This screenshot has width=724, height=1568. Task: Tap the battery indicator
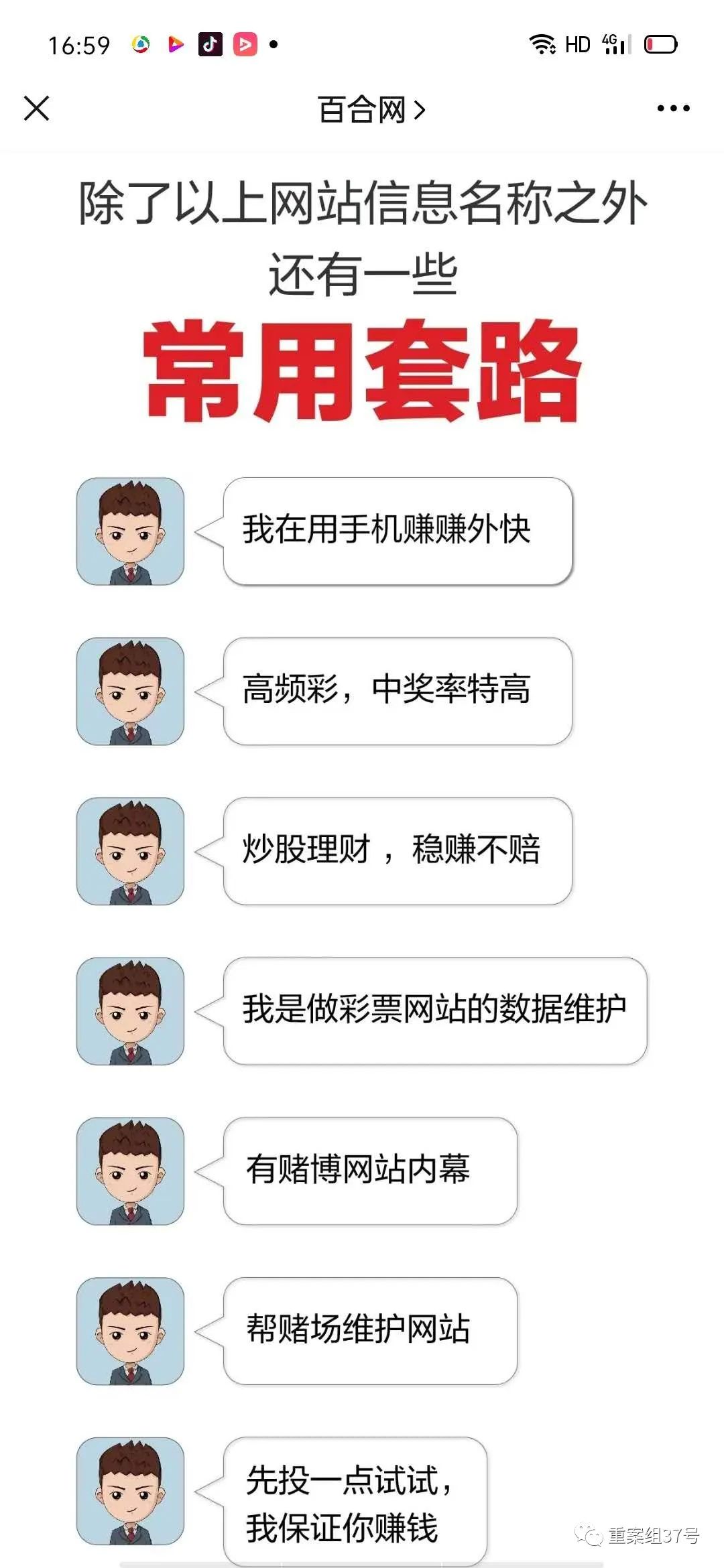658,44
